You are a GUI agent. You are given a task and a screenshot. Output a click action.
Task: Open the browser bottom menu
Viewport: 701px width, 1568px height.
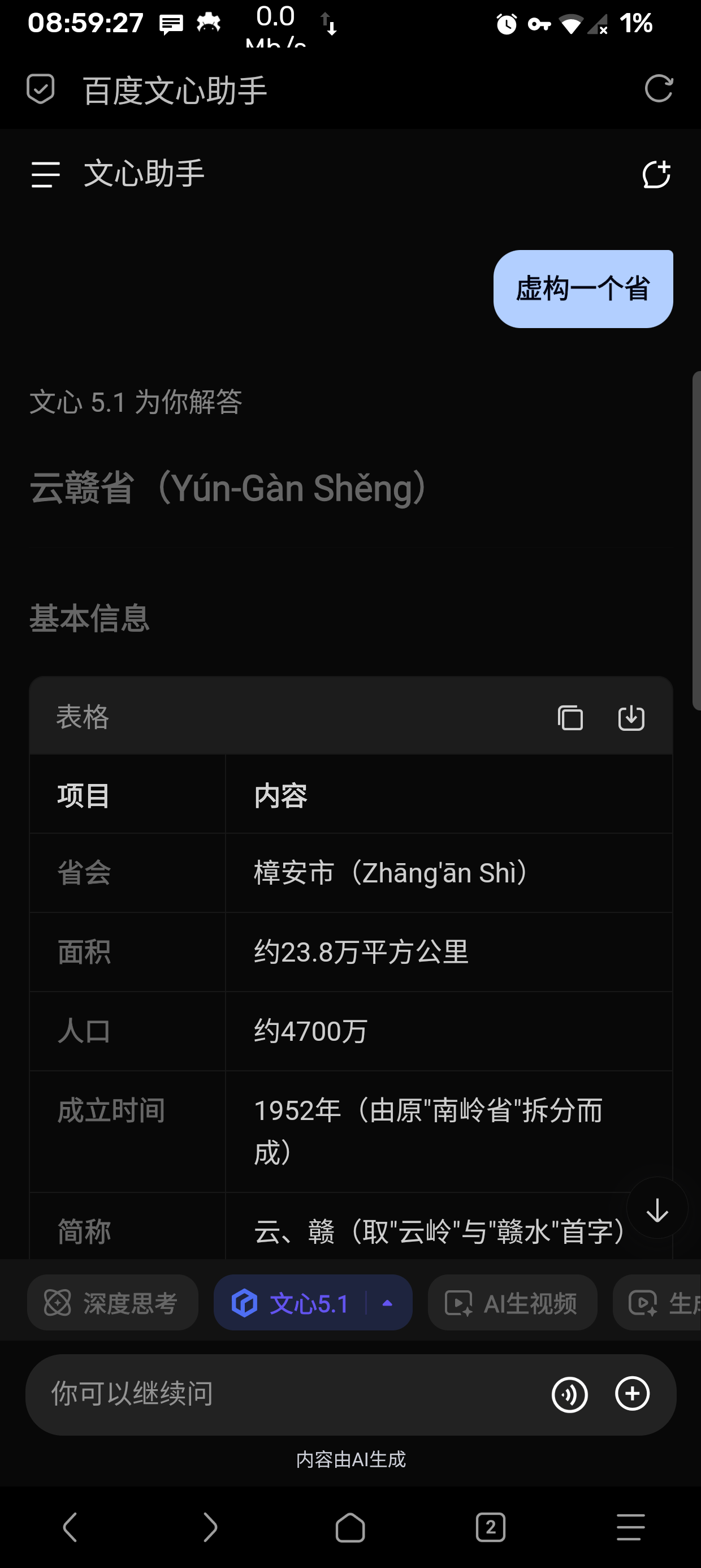pos(631,1527)
